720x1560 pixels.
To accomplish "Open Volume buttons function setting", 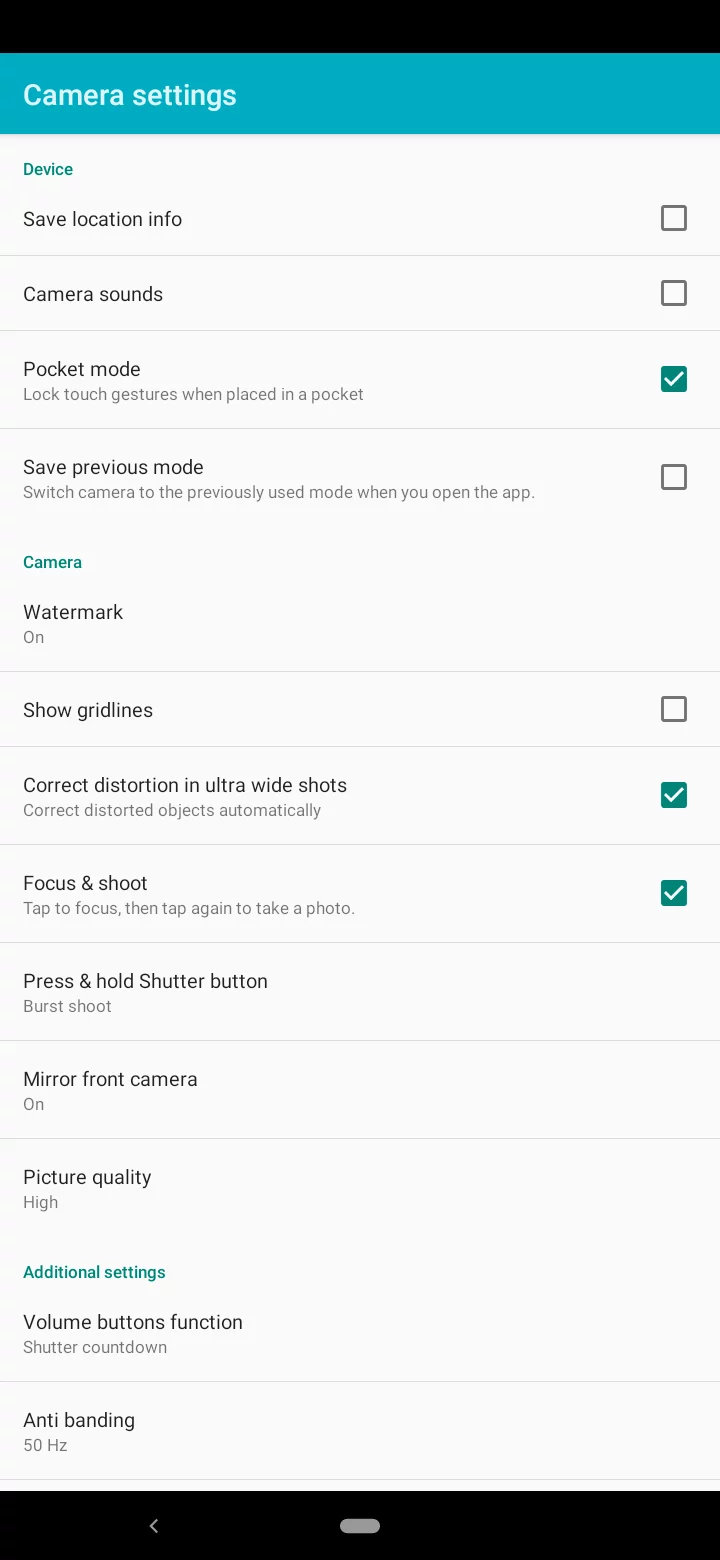I will coord(360,1333).
